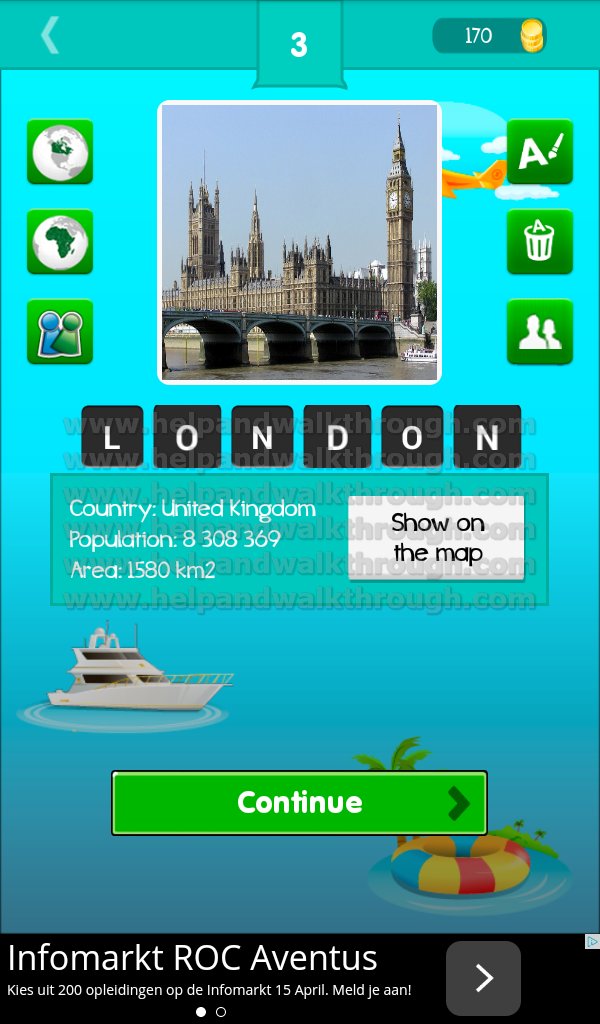Image resolution: width=600 pixels, height=1024 pixels.
Task: Open the Africa globe hint
Action: point(60,241)
